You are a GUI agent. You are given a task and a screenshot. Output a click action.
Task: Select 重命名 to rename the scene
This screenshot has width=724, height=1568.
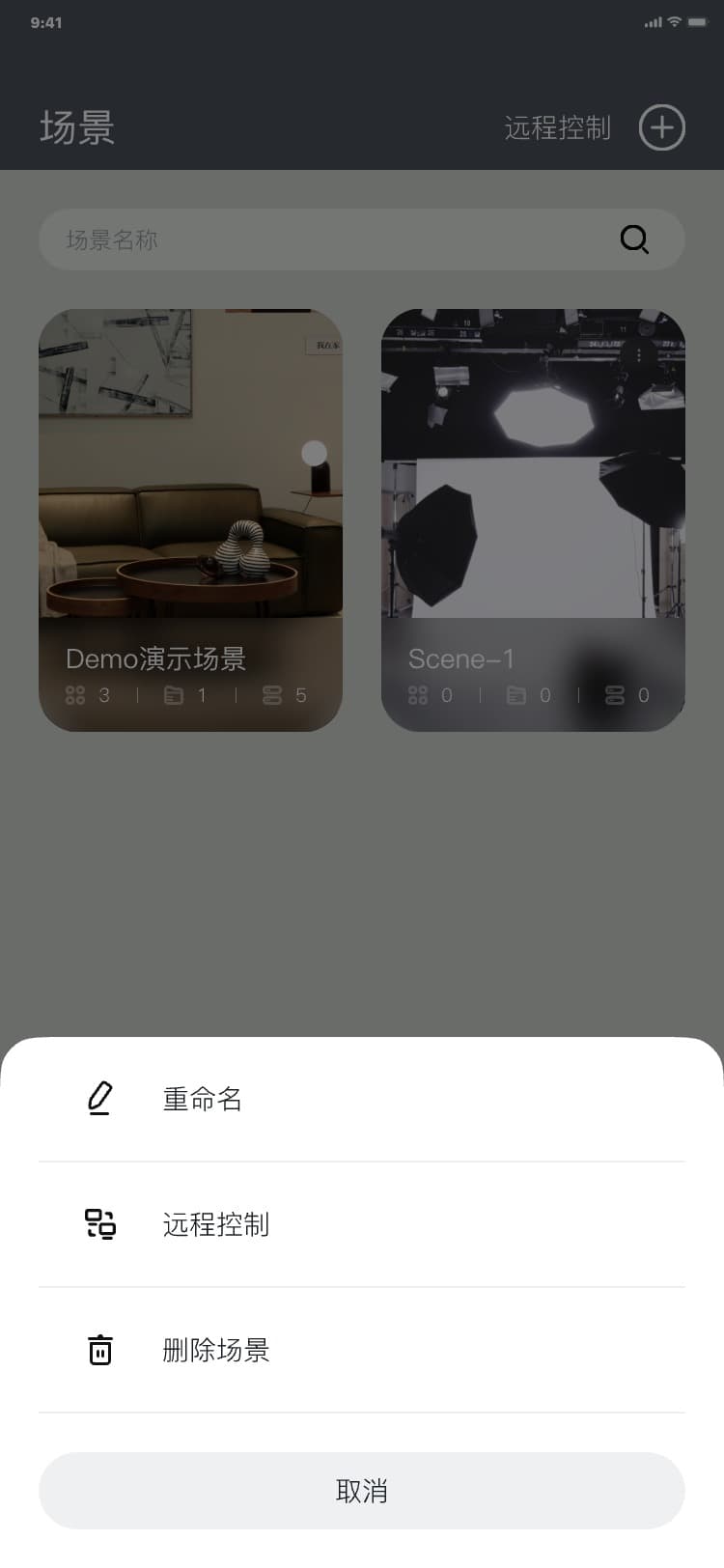[203, 1099]
